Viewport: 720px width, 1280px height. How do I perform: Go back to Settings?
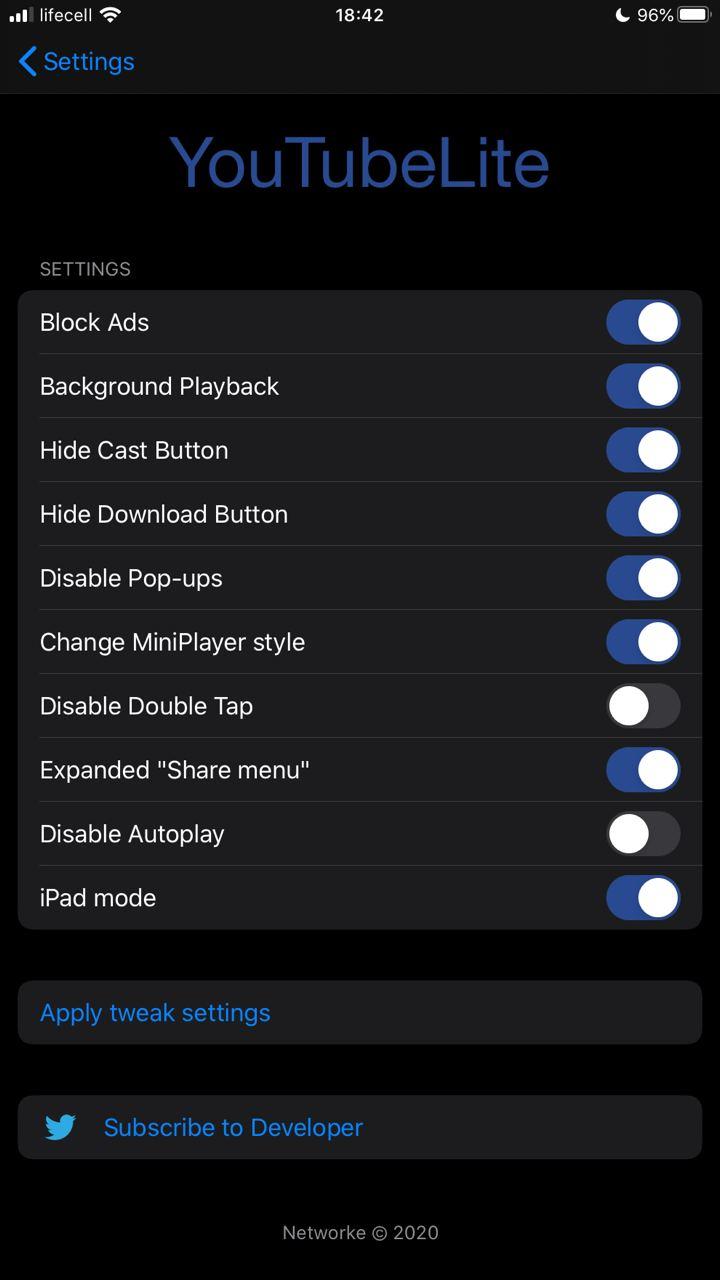point(76,61)
